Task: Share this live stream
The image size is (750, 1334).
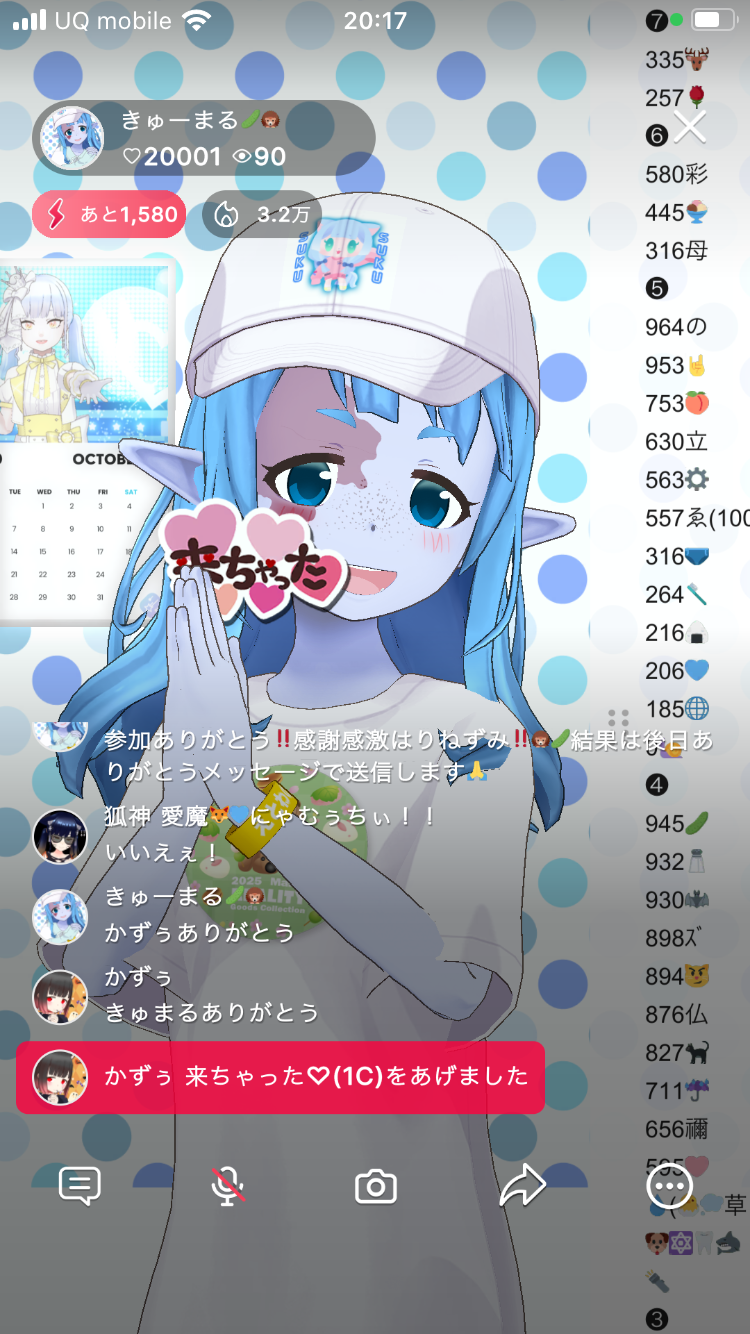Action: click(522, 1186)
